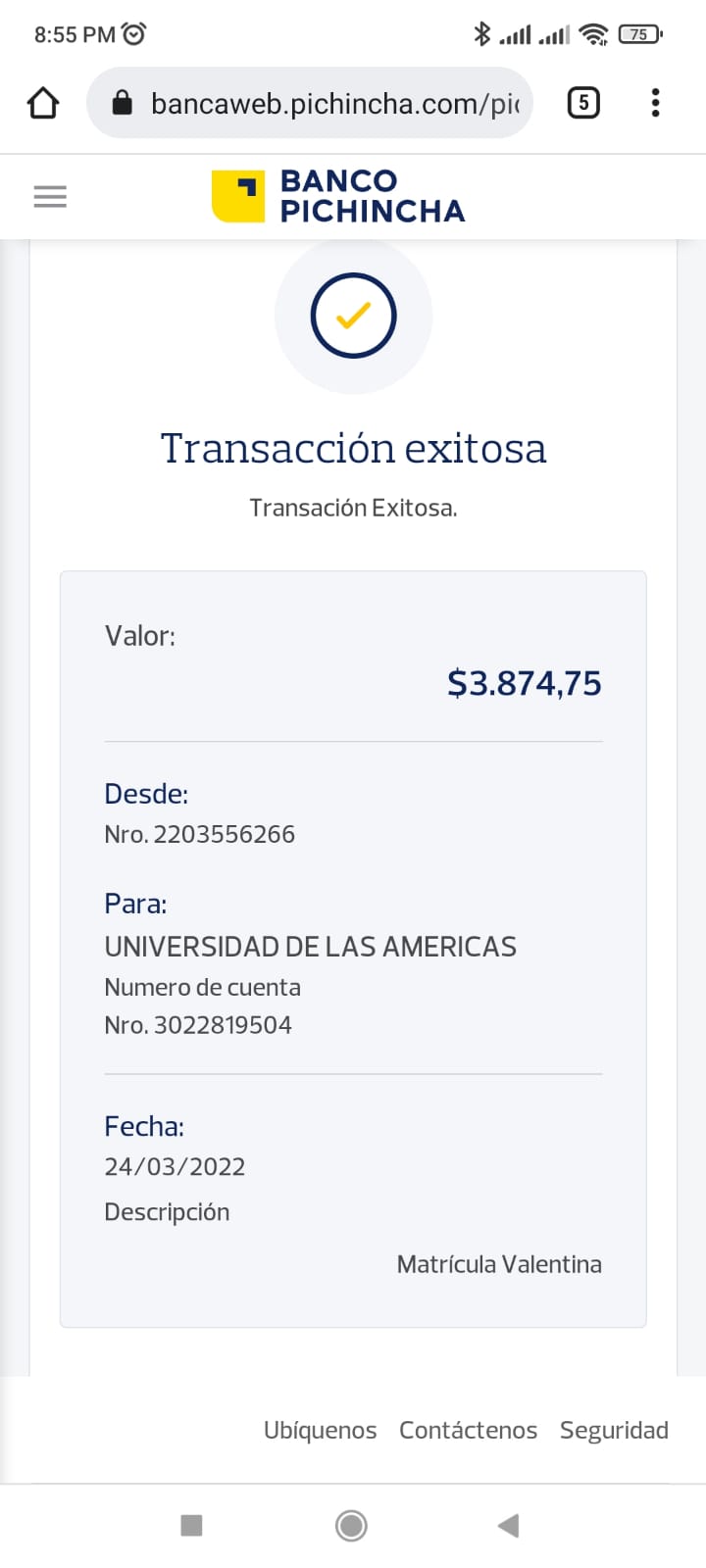
Task: Open the browser overflow menu
Action: [655, 103]
